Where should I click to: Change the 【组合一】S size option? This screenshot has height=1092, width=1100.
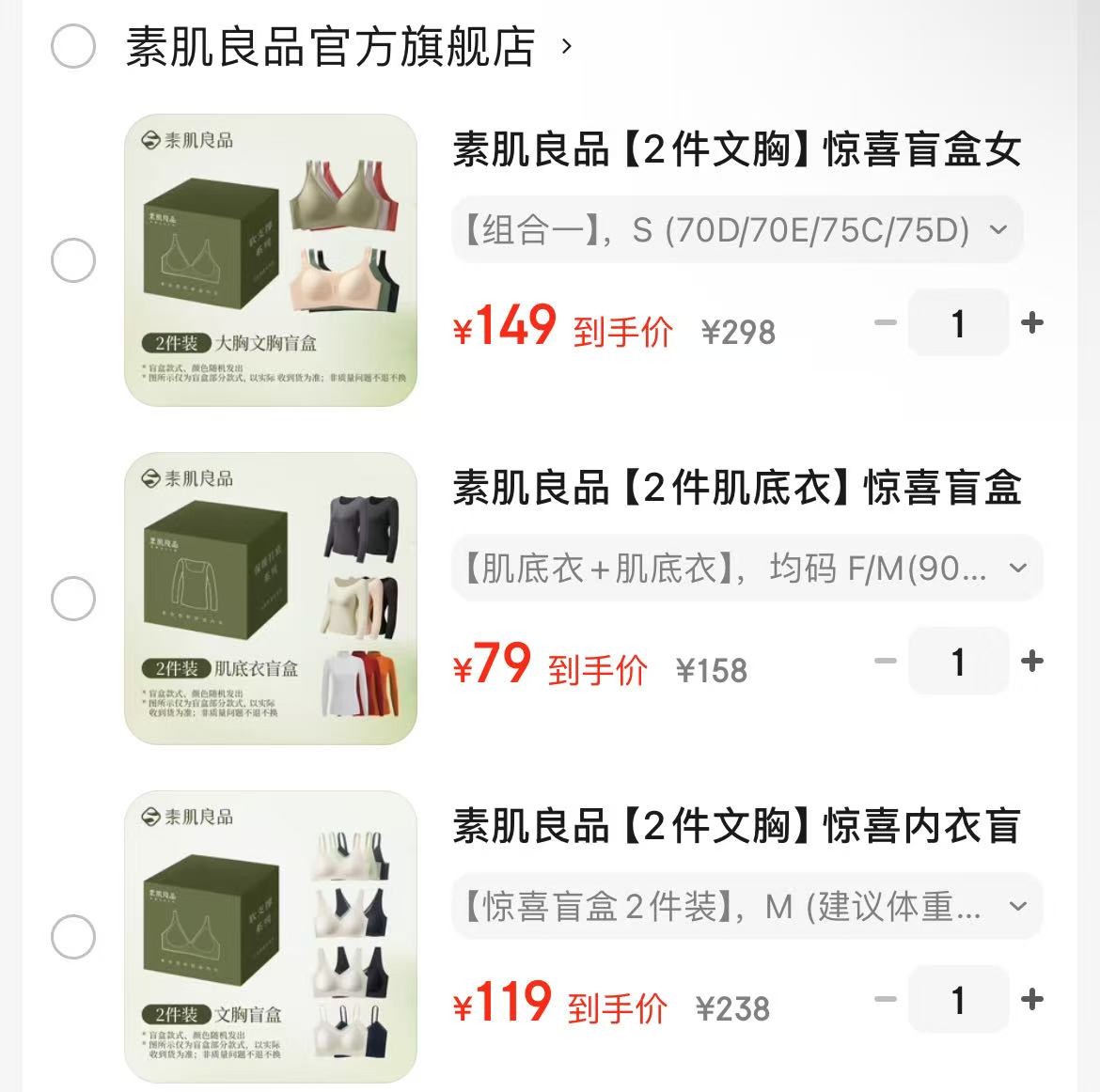(x=736, y=229)
